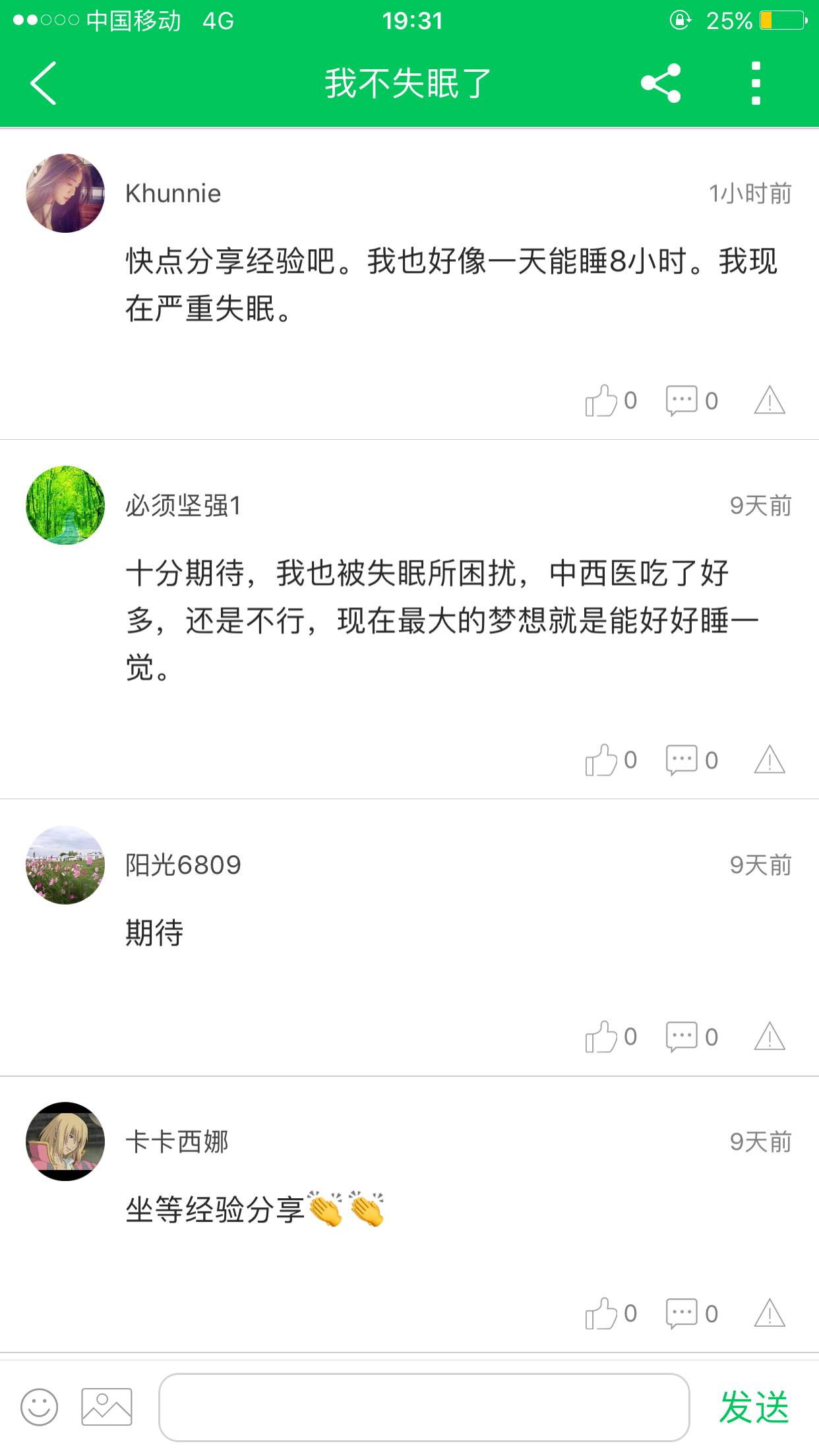The width and height of the screenshot is (819, 1456).
Task: Reply to 必须坚强1's comment
Action: (682, 760)
